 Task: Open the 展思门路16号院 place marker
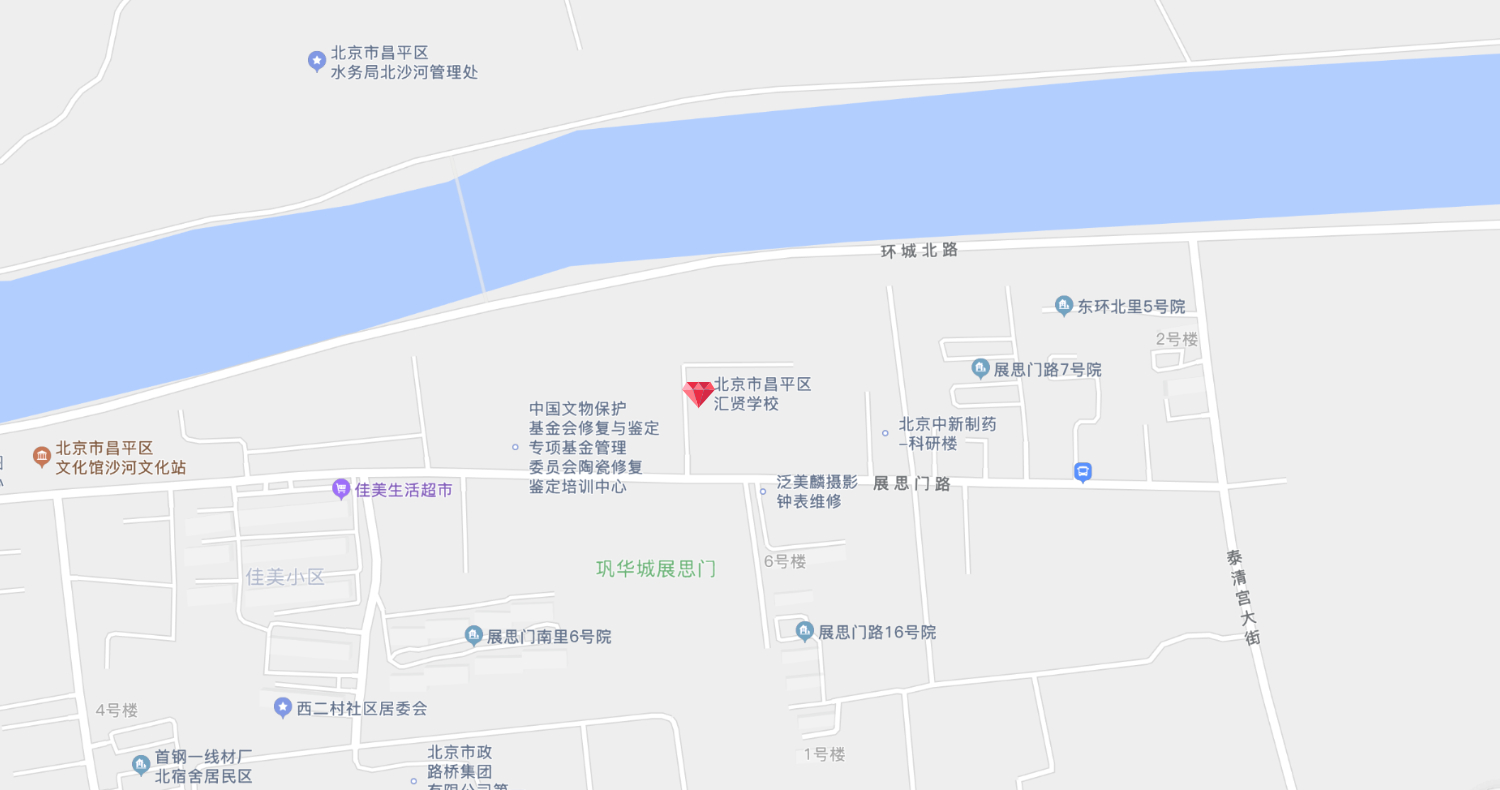[805, 631]
